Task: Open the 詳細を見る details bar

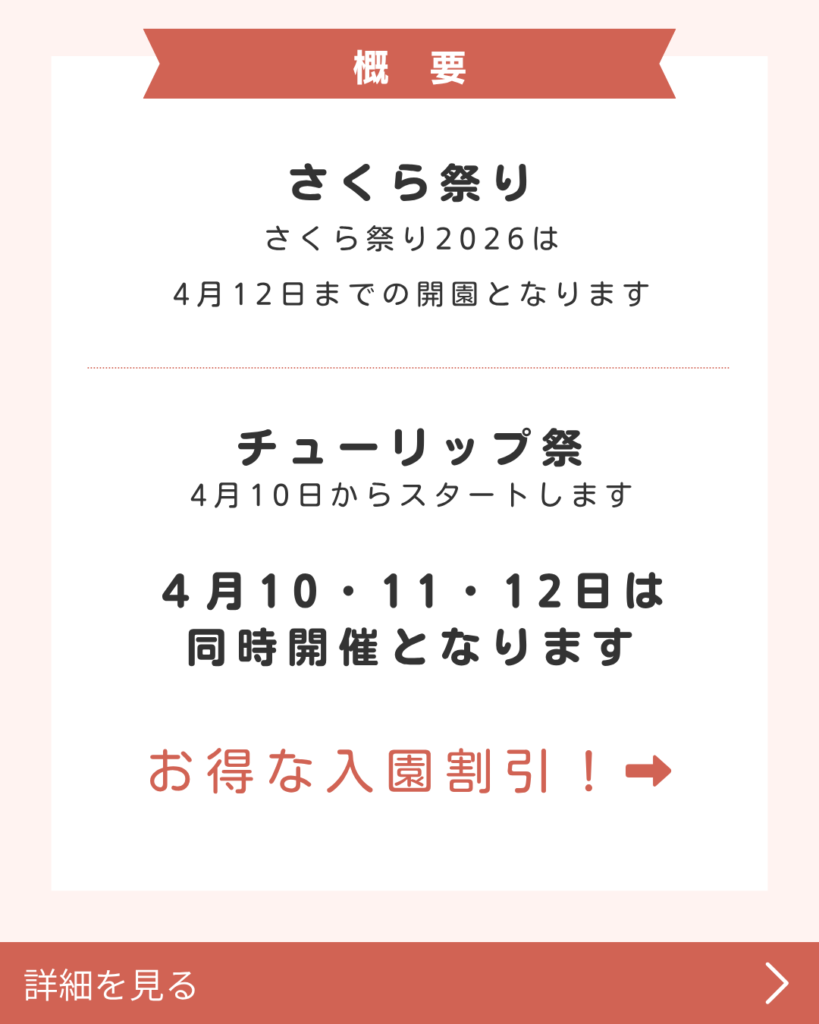Action: coord(409,983)
